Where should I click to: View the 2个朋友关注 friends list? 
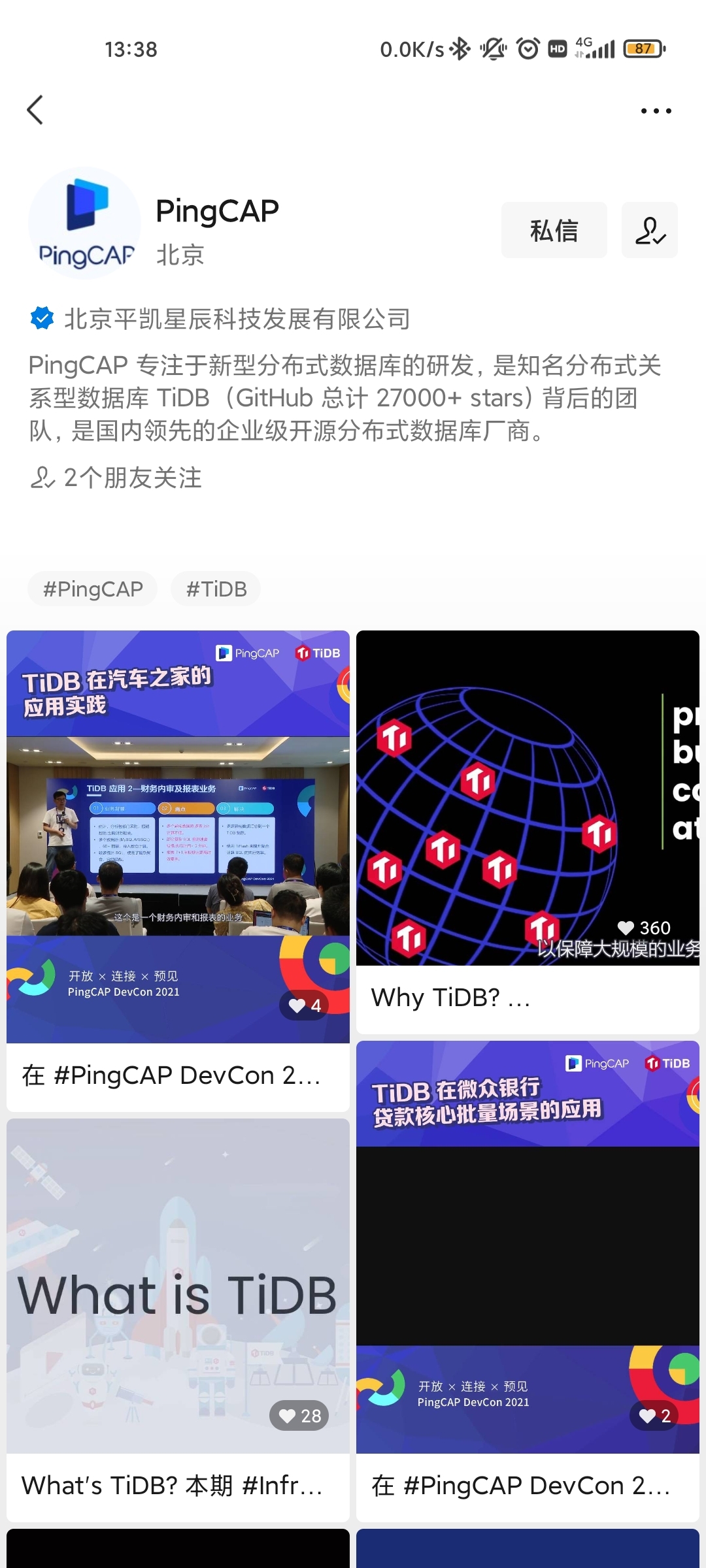pos(116,478)
